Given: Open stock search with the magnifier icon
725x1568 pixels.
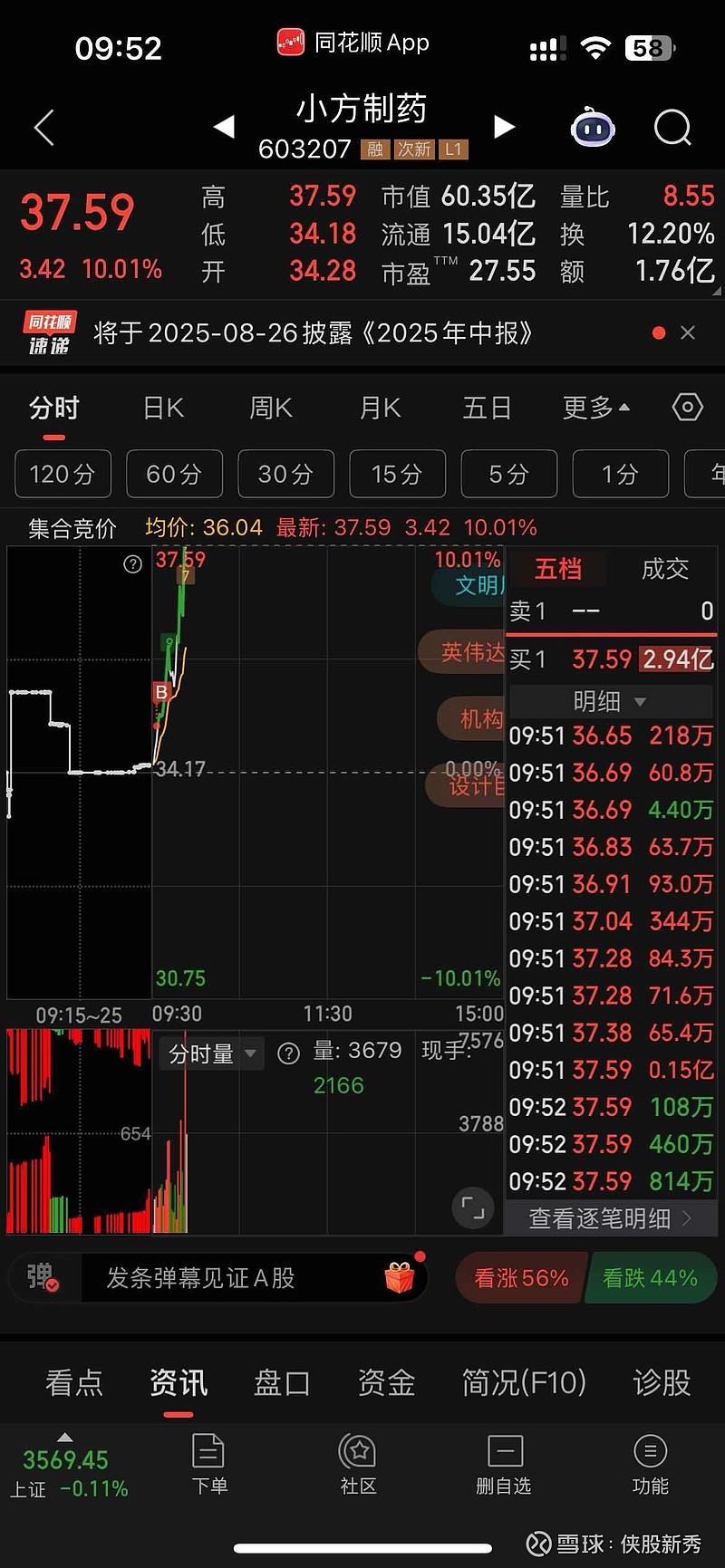Looking at the screenshot, I should pos(672,128).
